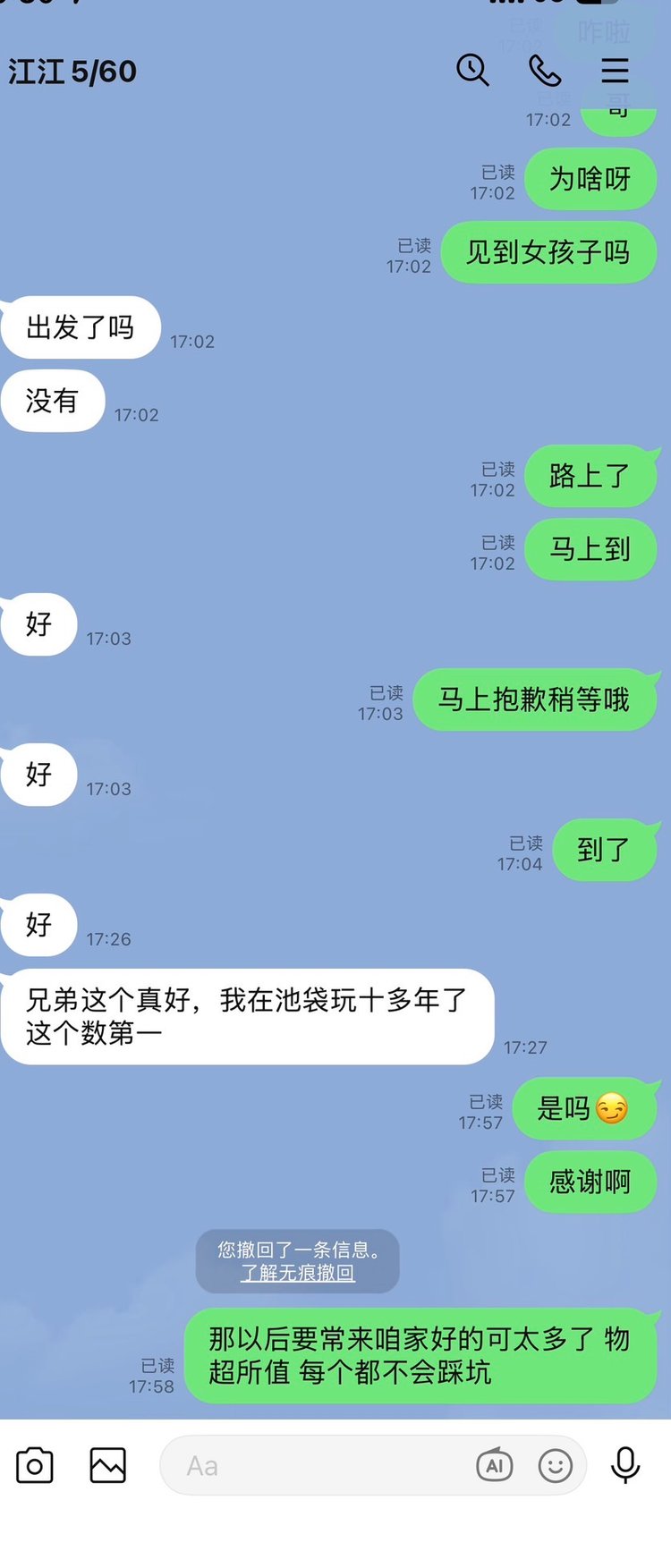The image size is (671, 1568).
Task: Open the chat menu (three lines)
Action: (x=615, y=70)
